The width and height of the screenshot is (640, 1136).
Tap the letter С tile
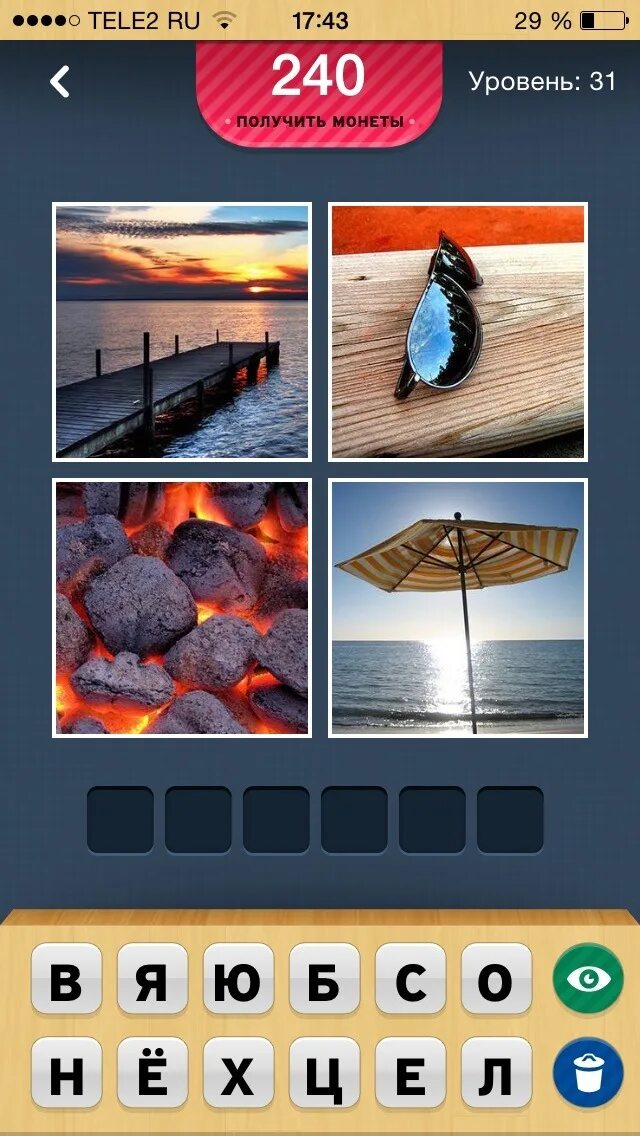(x=411, y=981)
